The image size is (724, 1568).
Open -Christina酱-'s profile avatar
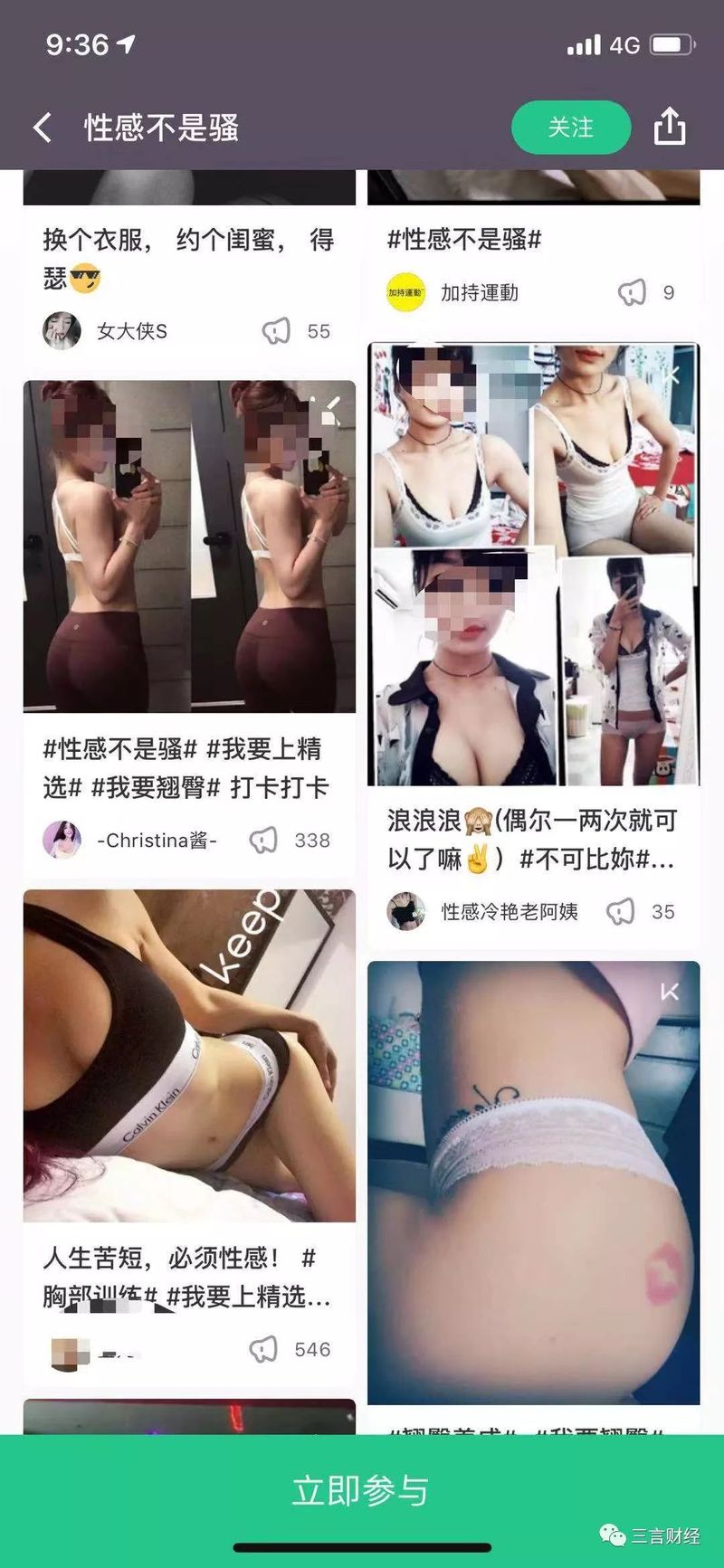click(62, 841)
